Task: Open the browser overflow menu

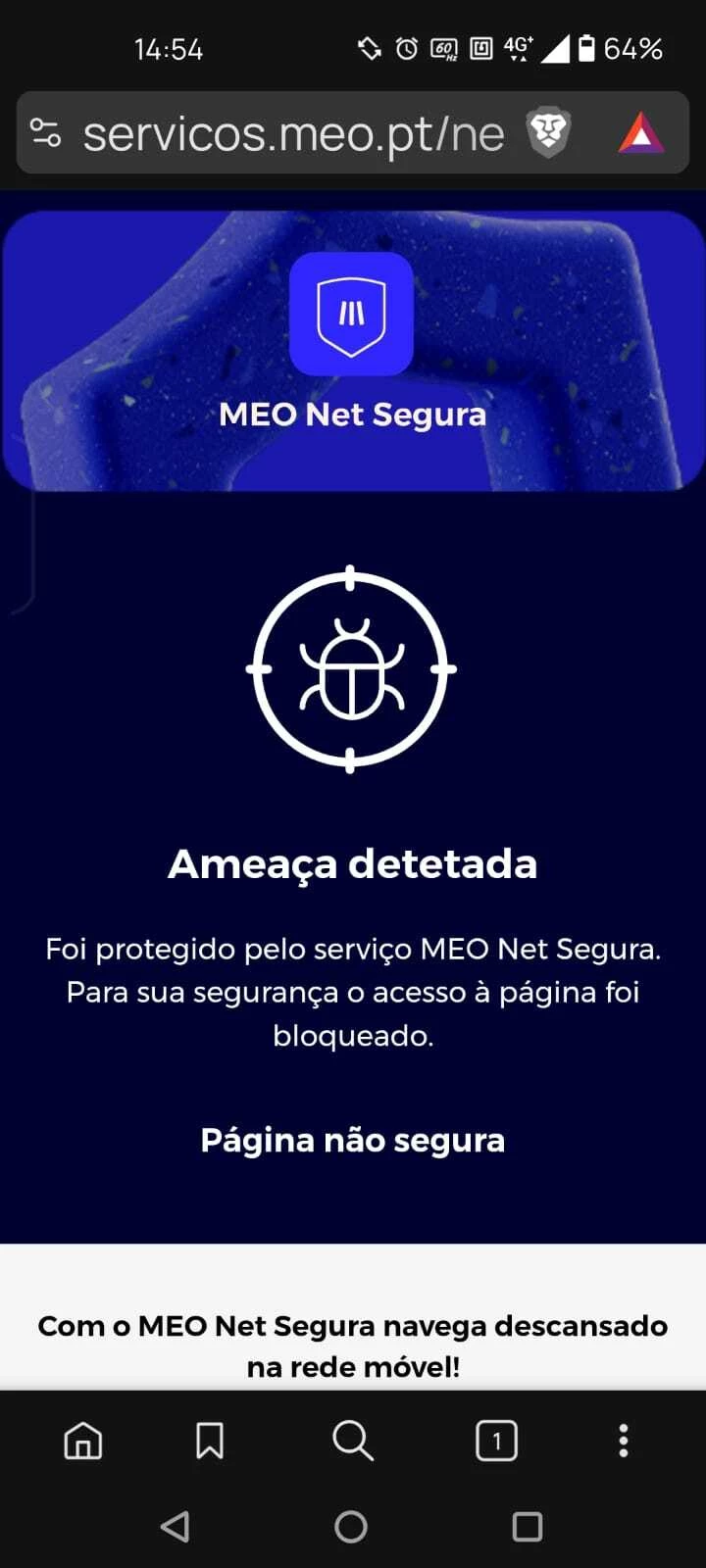Action: [623, 1441]
